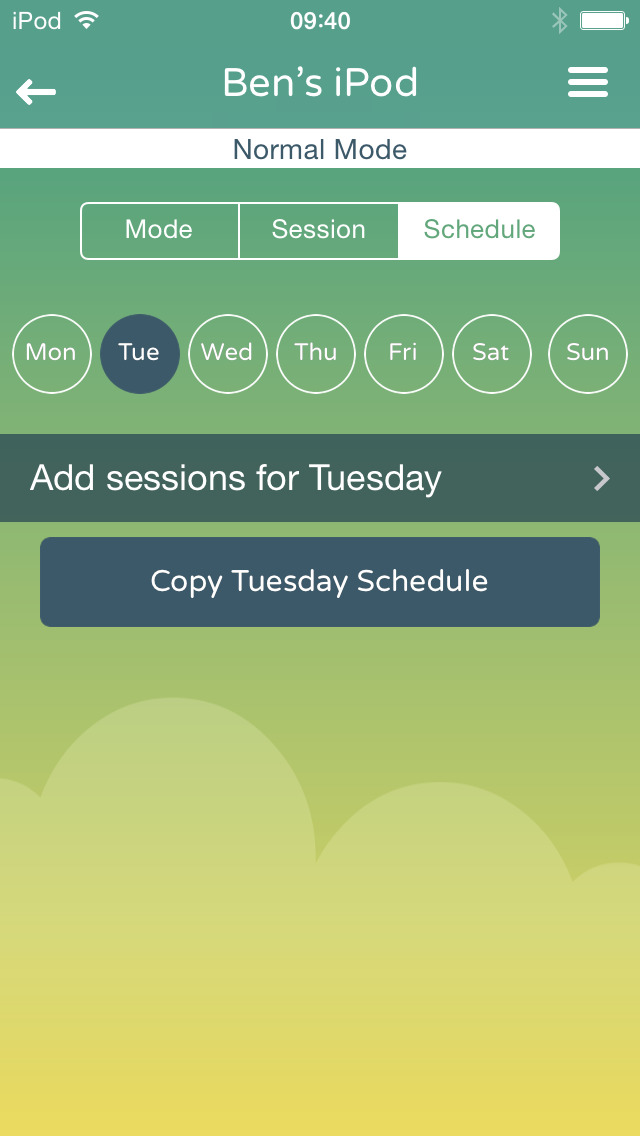Screen dimensions: 640x1136
Task: Choose Sat in the day picker
Action: click(491, 353)
